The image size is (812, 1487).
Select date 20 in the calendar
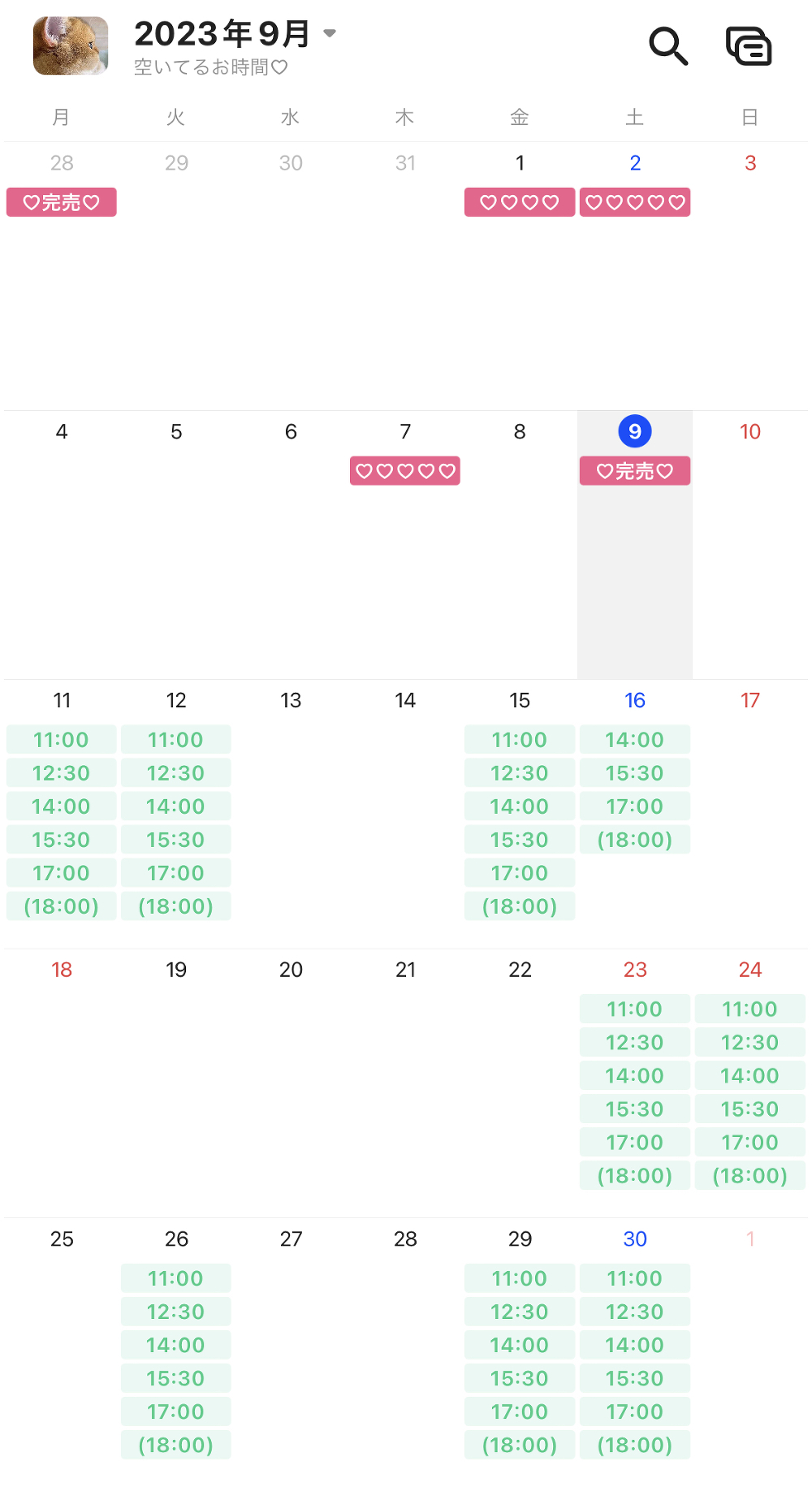[291, 970]
